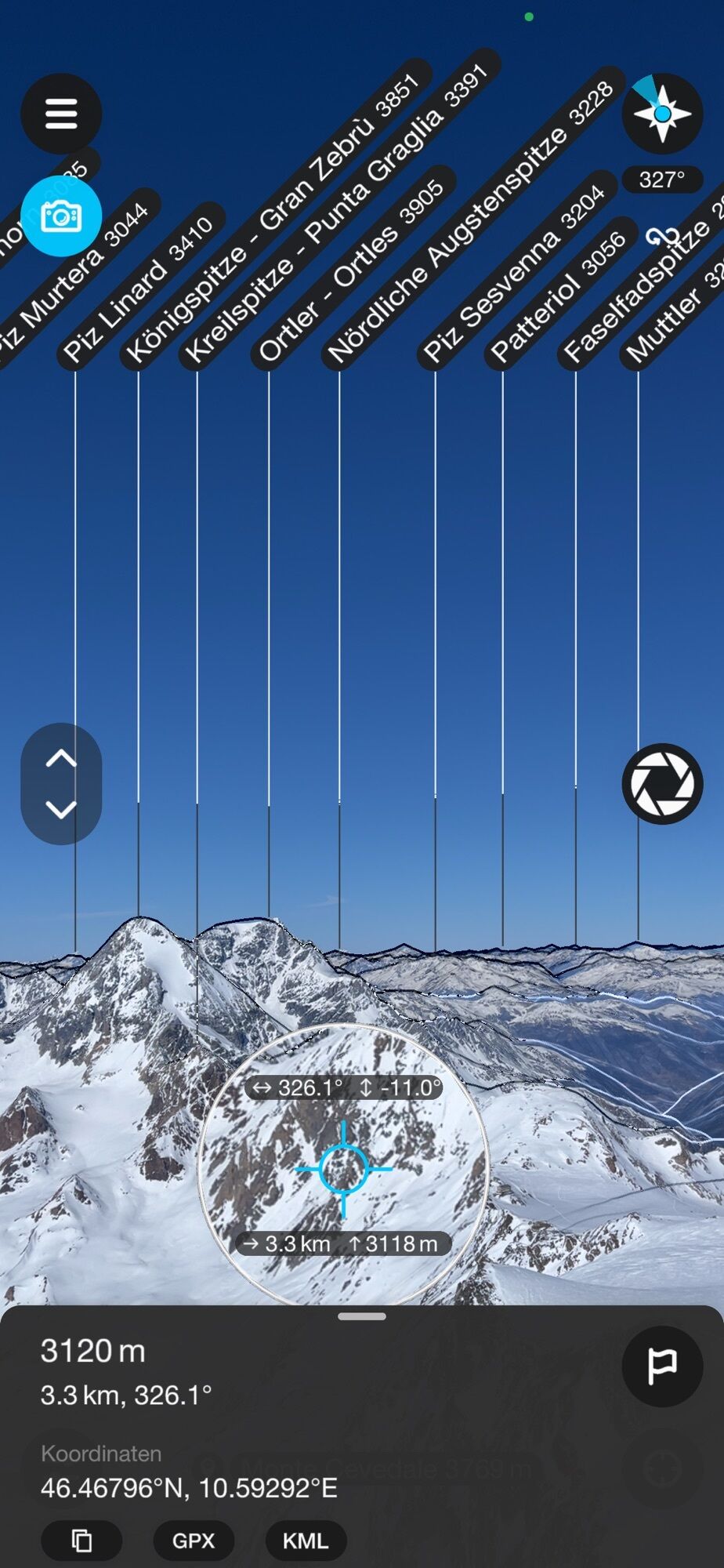Tap the compass to reset orientation

(662, 114)
